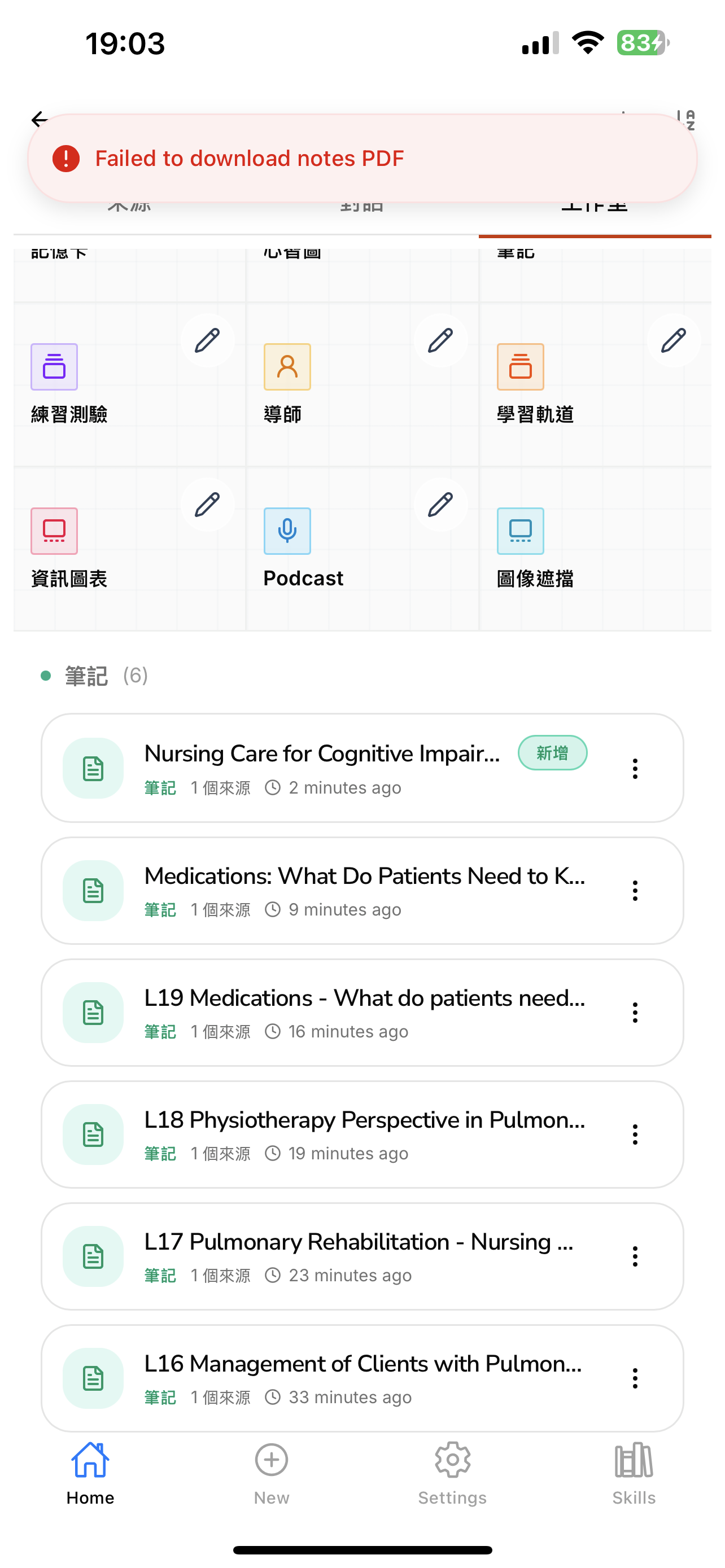This screenshot has height=1568, width=725.
Task: Open options for the Nursing Care note
Action: [635, 769]
